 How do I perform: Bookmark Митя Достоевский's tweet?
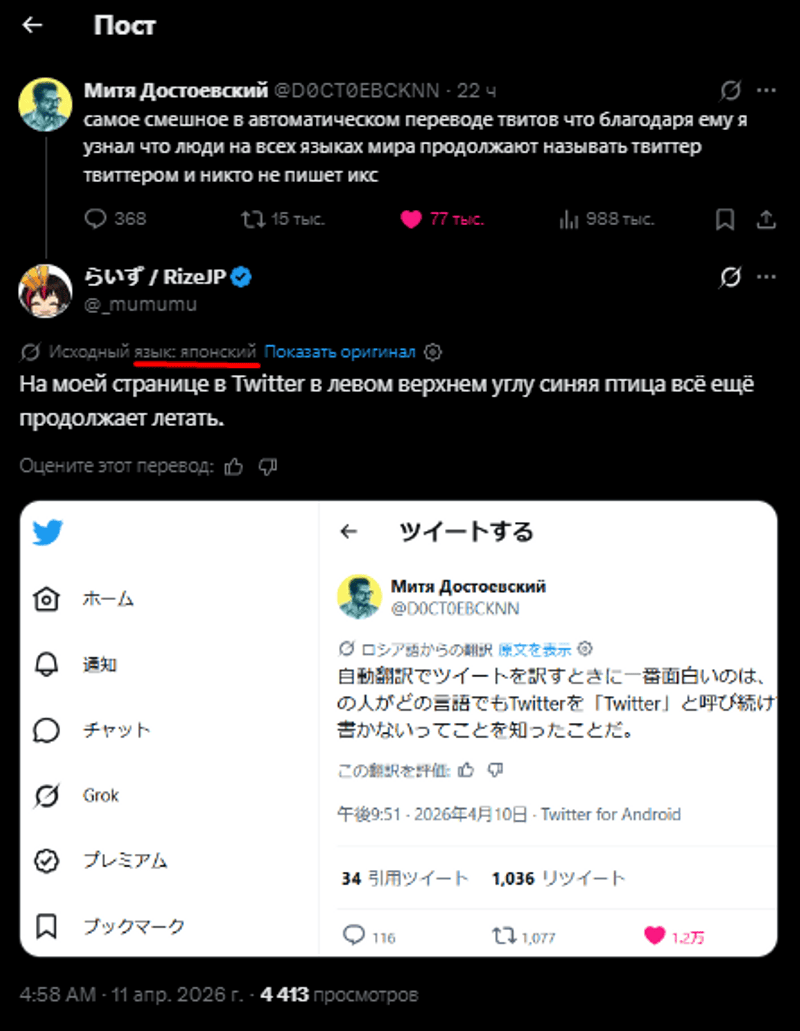click(726, 219)
